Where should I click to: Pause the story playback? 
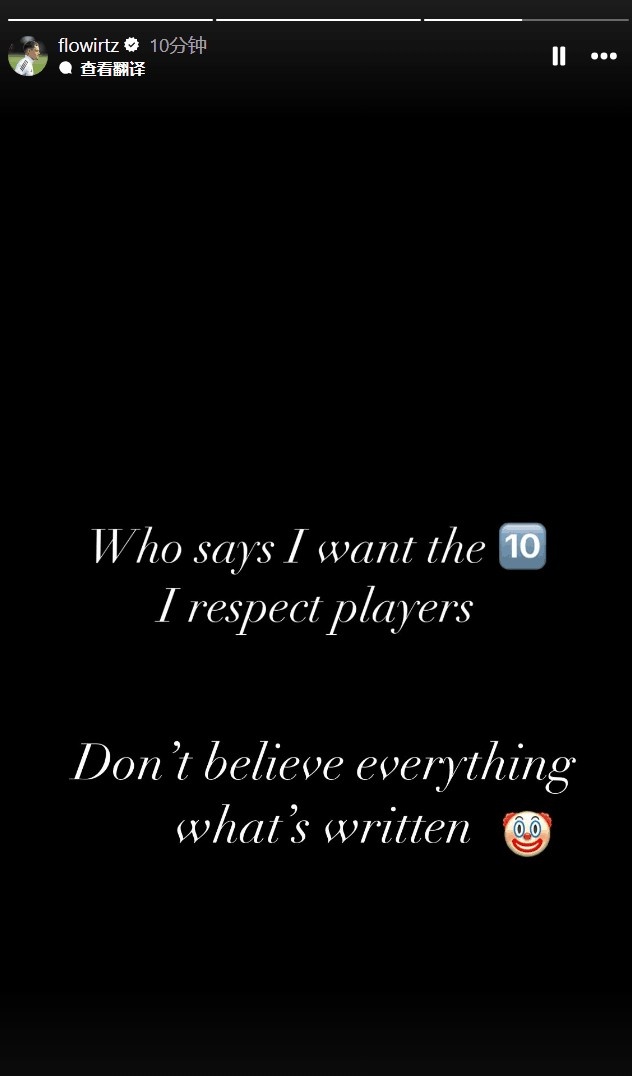559,56
